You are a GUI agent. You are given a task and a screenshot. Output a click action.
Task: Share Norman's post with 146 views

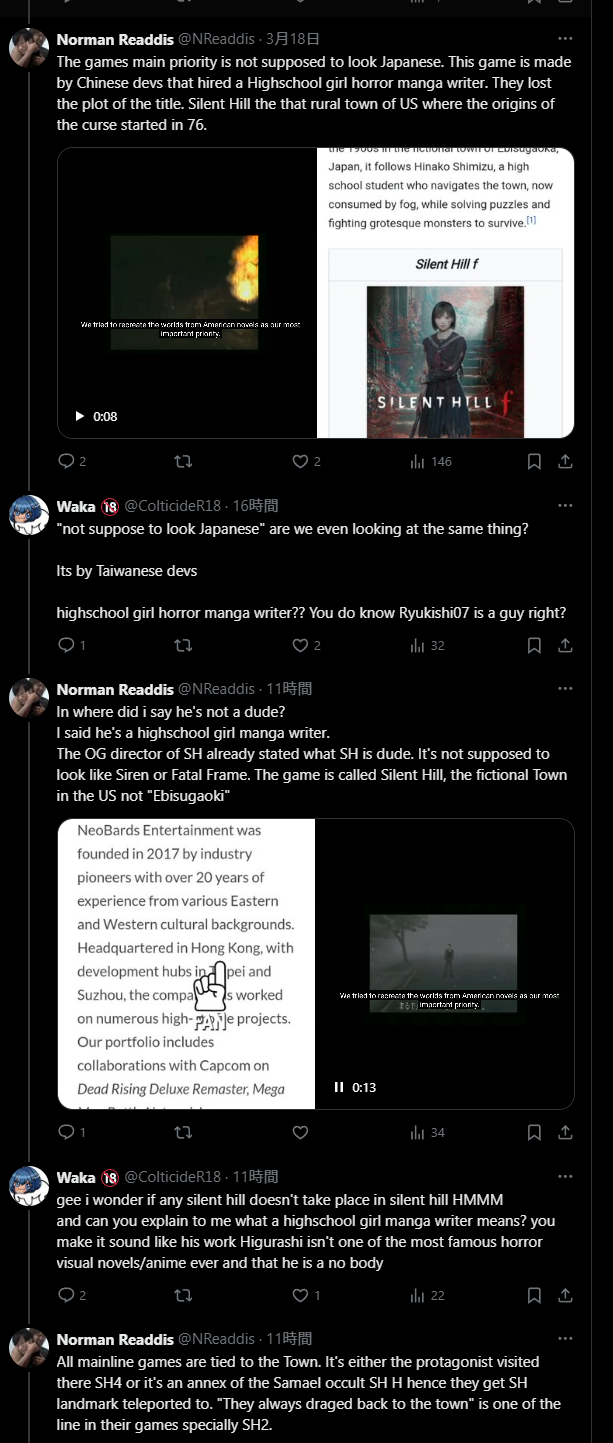coord(565,461)
